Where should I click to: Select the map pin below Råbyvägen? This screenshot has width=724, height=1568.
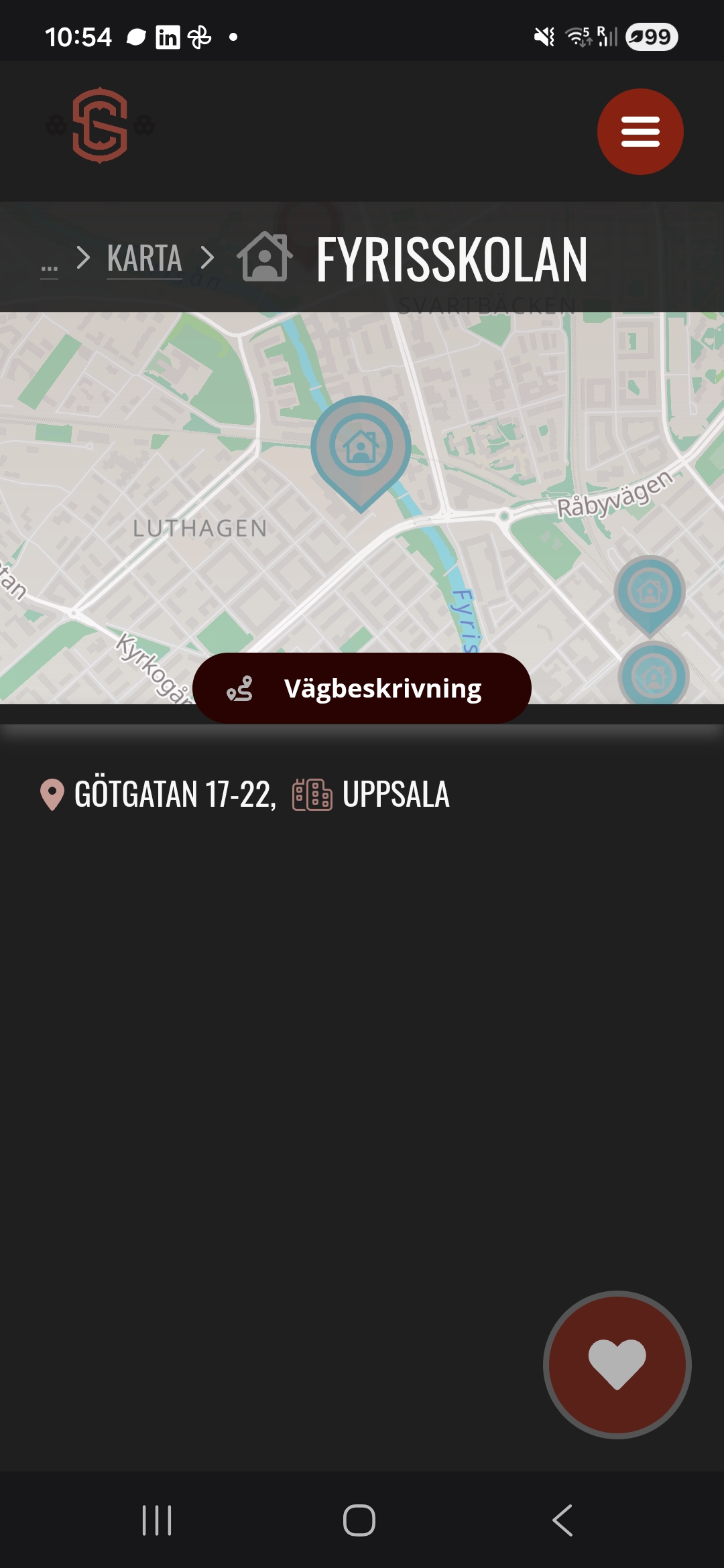tap(649, 592)
